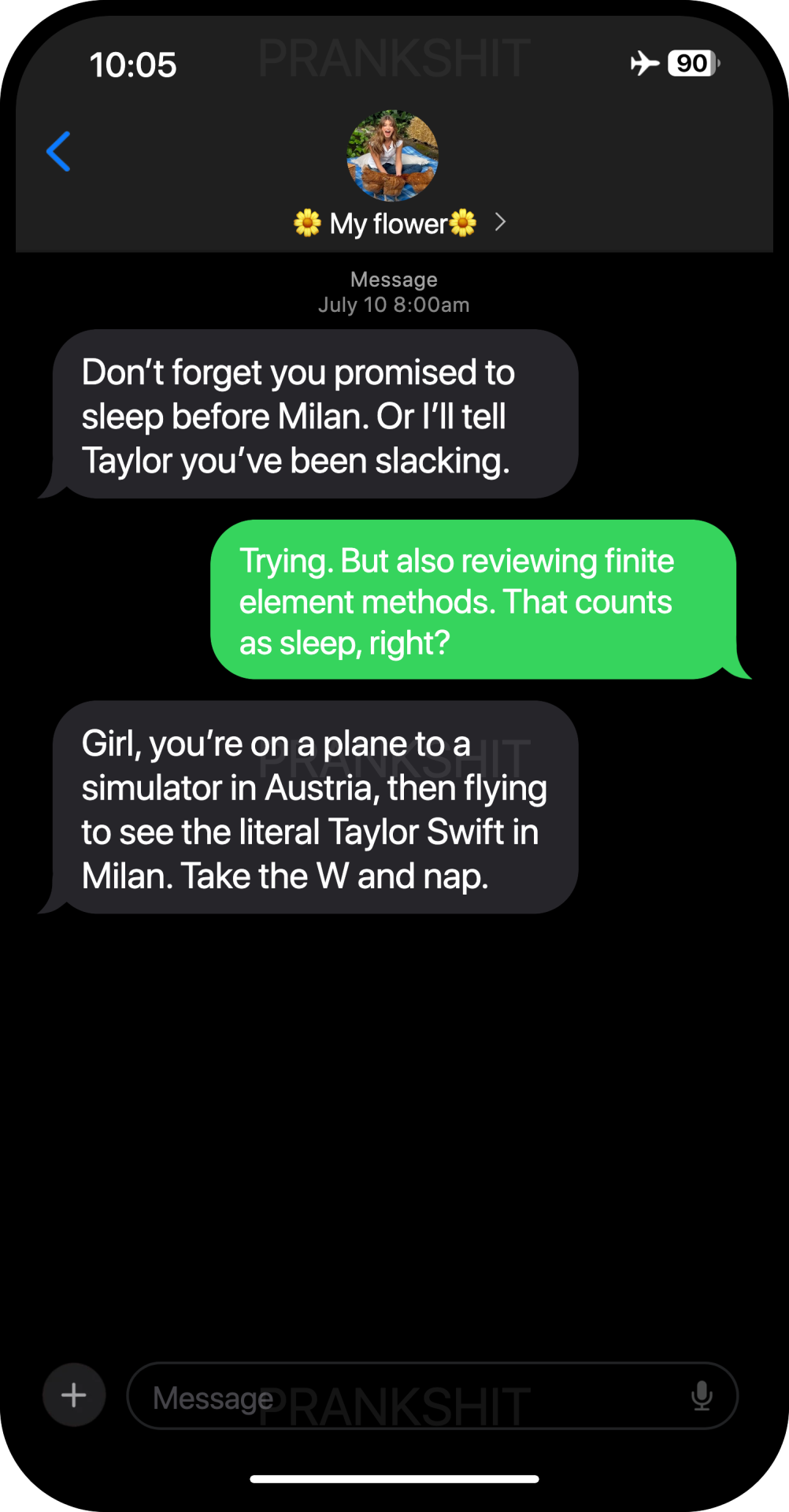Go back to the conversations list

click(59, 151)
